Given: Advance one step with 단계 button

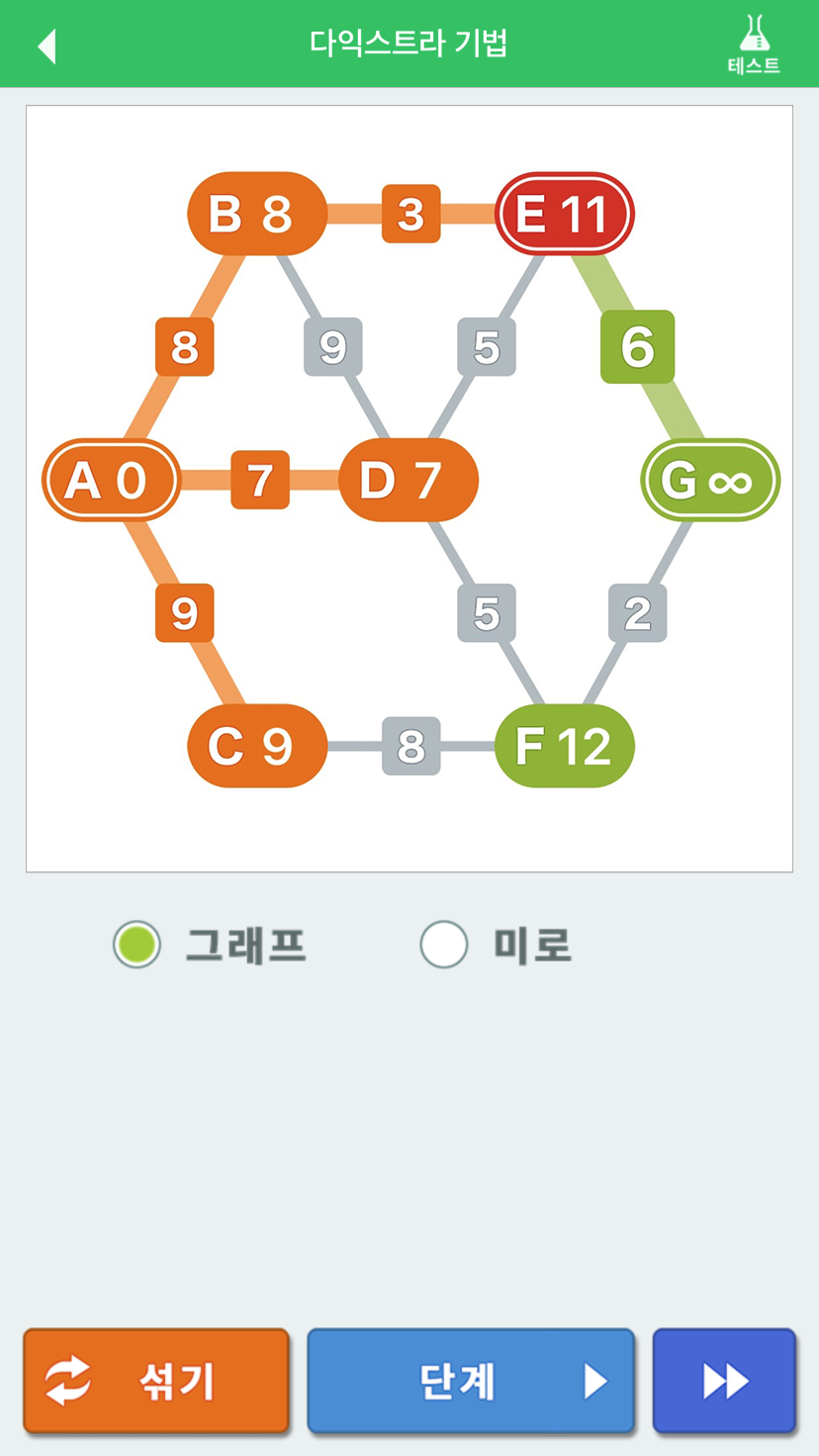Looking at the screenshot, I should click(x=471, y=1381).
